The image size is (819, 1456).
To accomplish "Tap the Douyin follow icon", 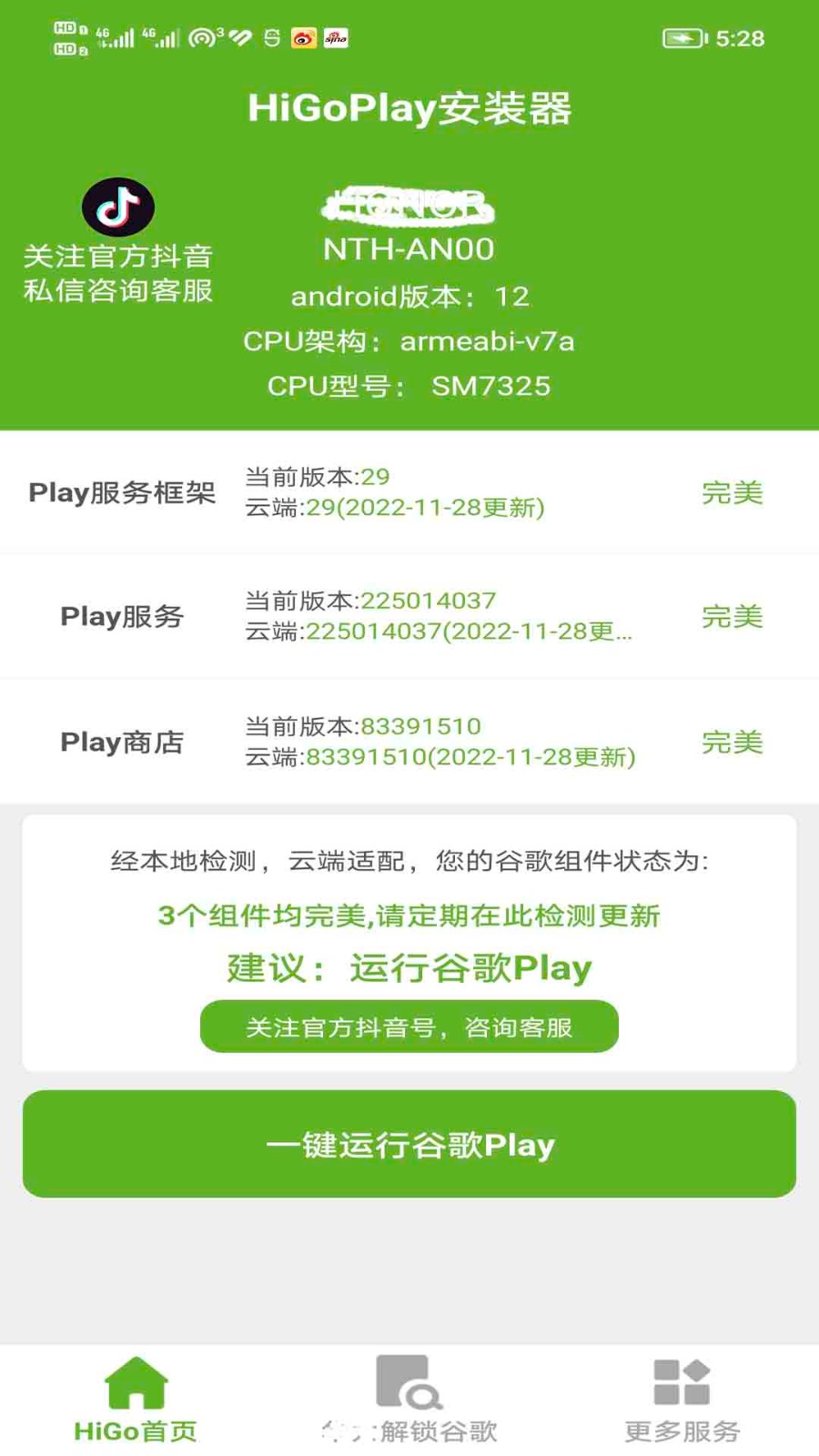I will (x=118, y=207).
